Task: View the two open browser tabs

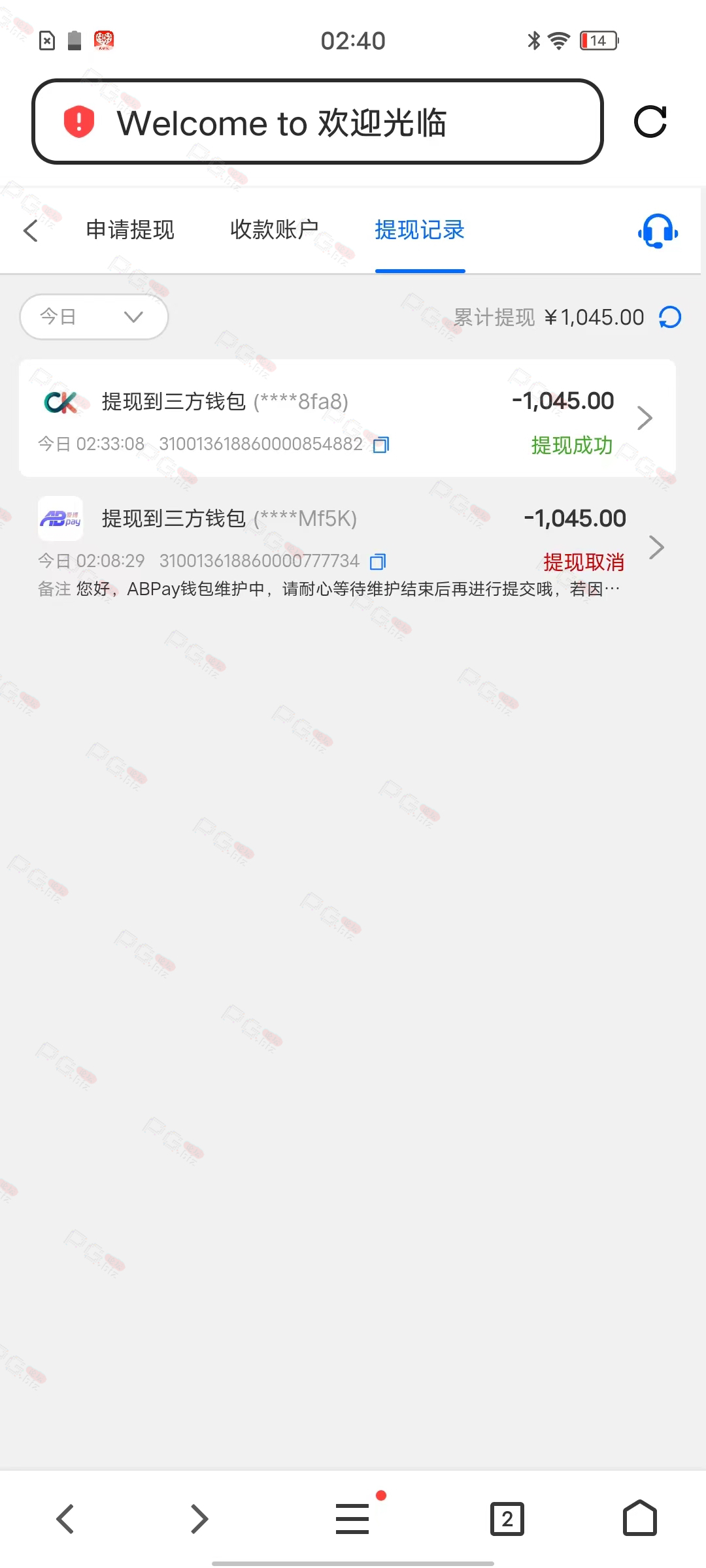Action: tap(507, 1519)
